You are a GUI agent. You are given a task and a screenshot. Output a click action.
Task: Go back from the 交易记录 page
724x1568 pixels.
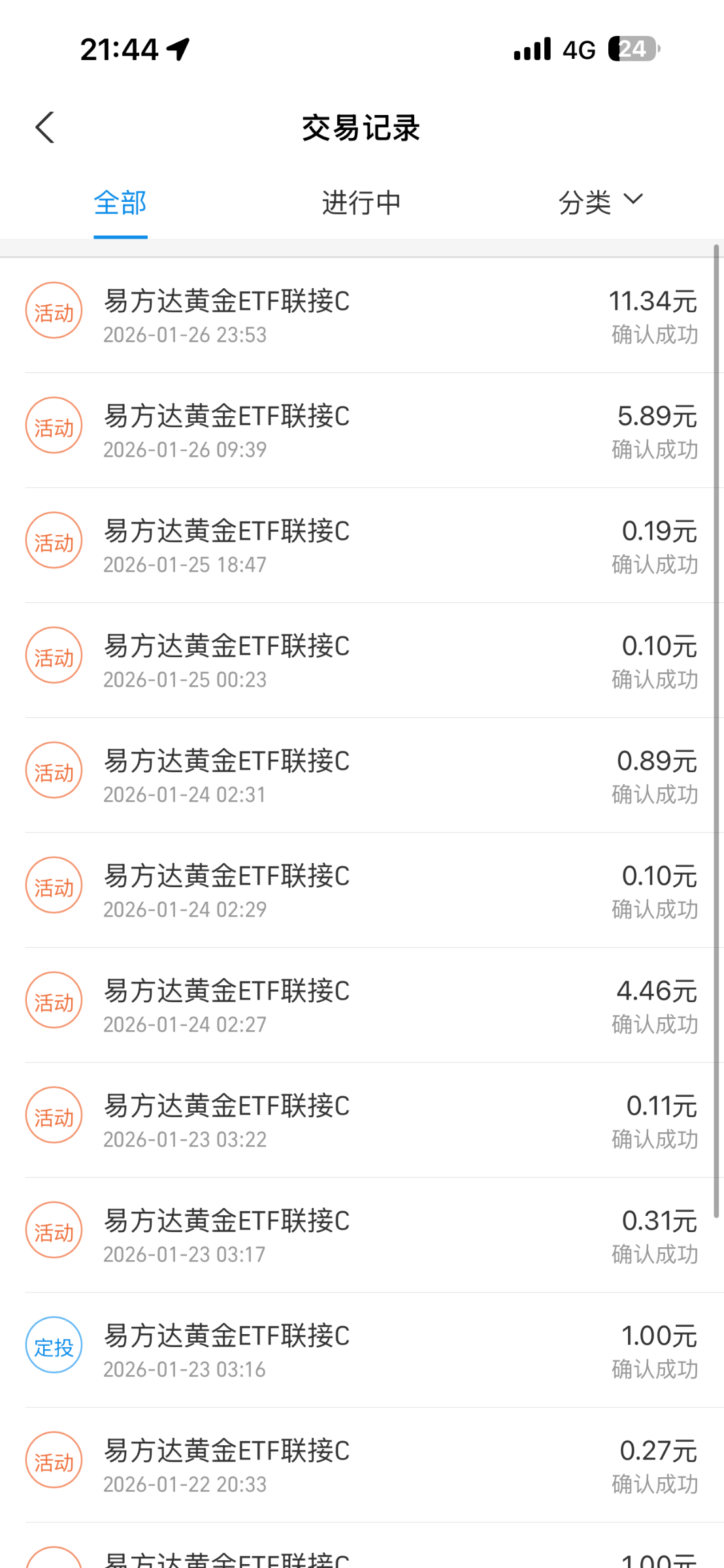click(44, 127)
